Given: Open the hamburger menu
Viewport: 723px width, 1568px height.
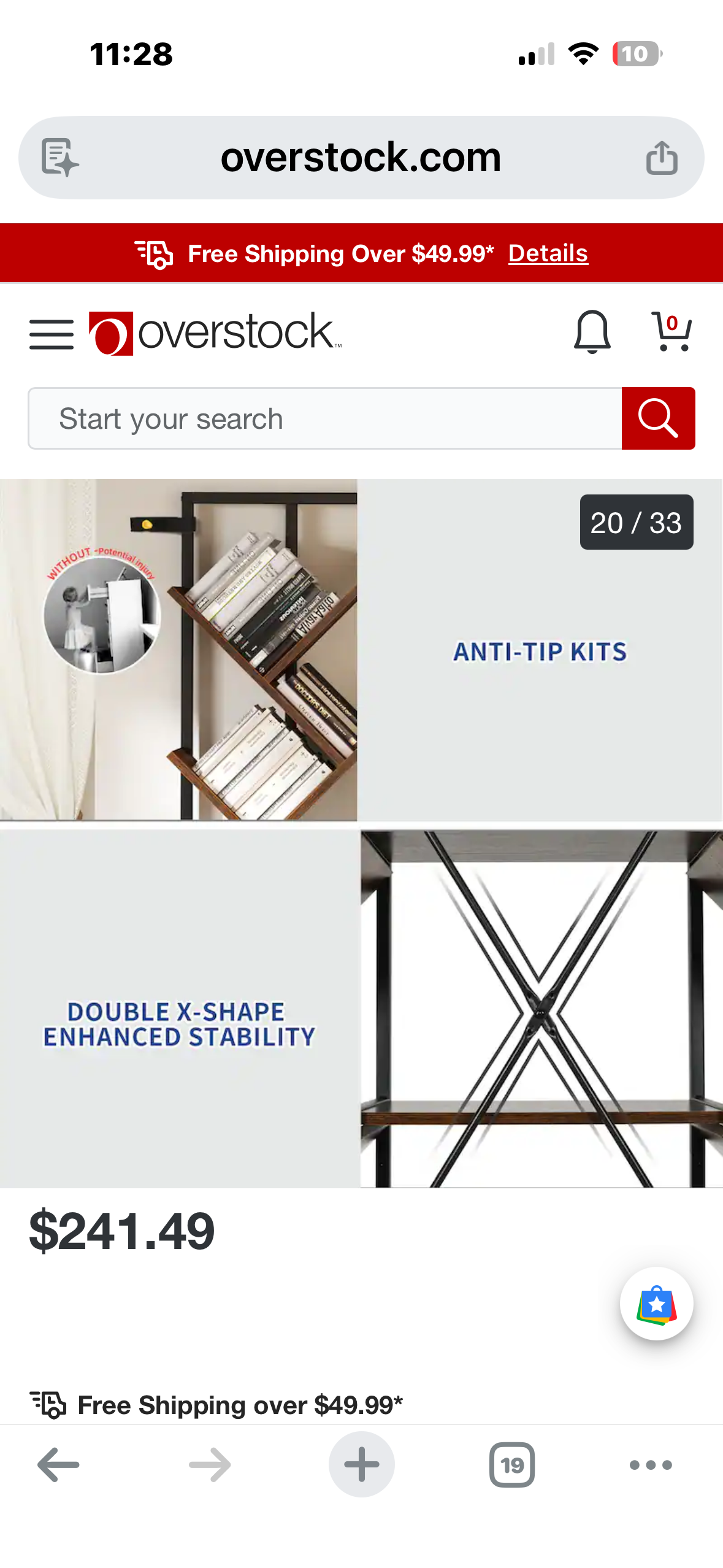Looking at the screenshot, I should (x=52, y=334).
